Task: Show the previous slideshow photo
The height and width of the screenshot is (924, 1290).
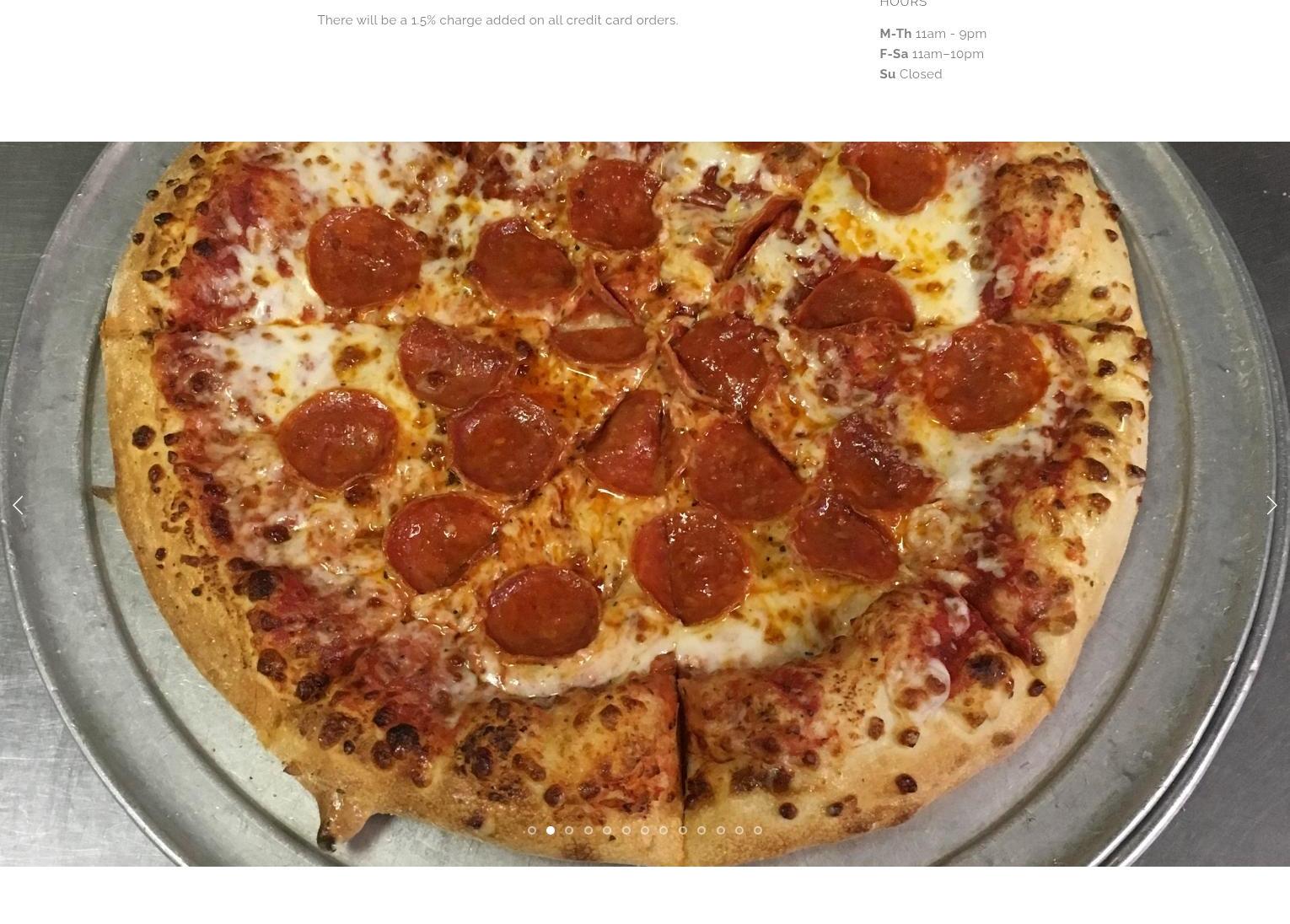Action: coord(18,505)
